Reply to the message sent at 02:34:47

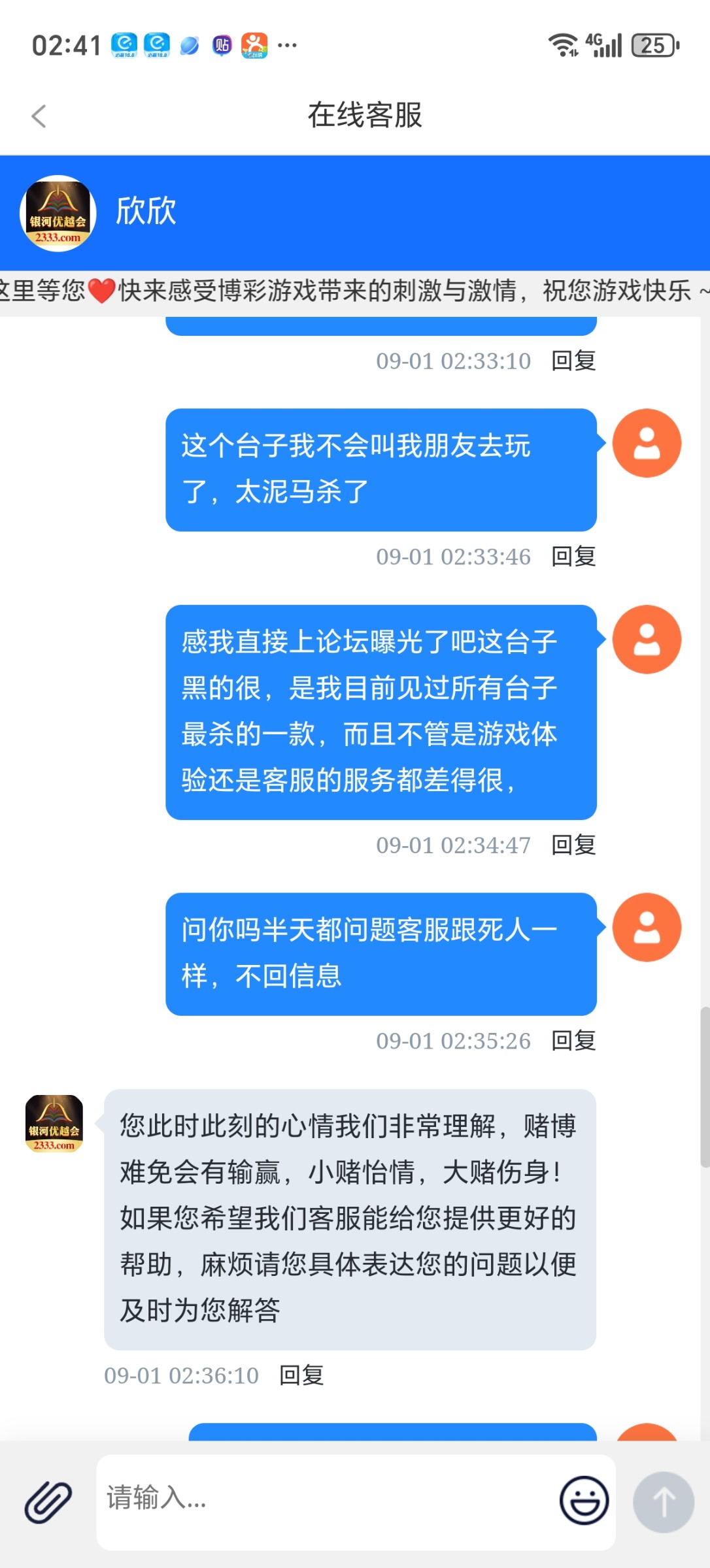point(573,845)
